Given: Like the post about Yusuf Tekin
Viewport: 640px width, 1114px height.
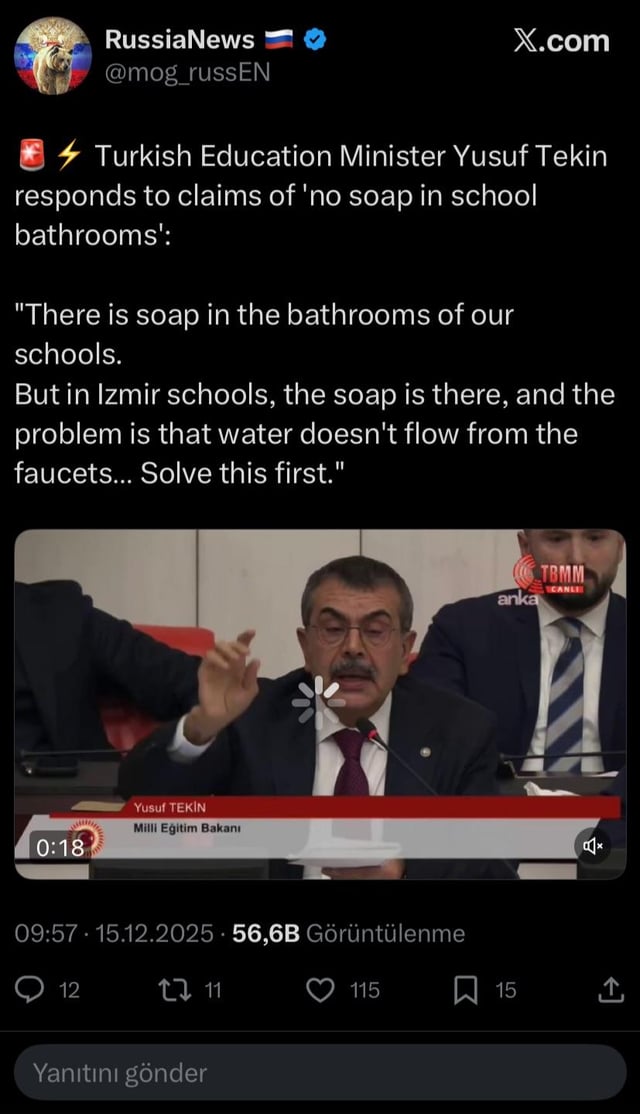Looking at the screenshot, I should tap(319, 990).
